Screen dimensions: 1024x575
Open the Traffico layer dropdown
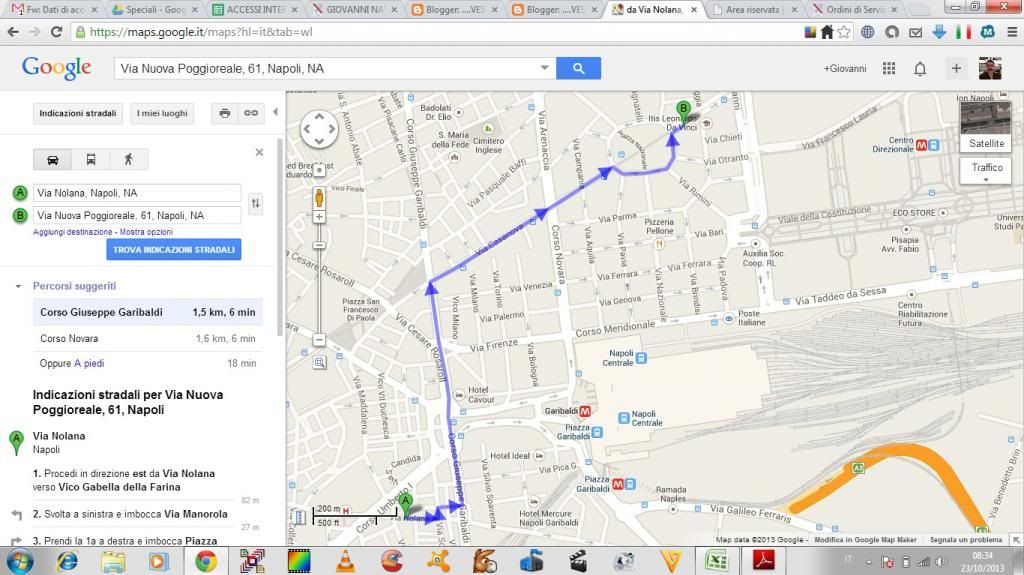[x=986, y=170]
